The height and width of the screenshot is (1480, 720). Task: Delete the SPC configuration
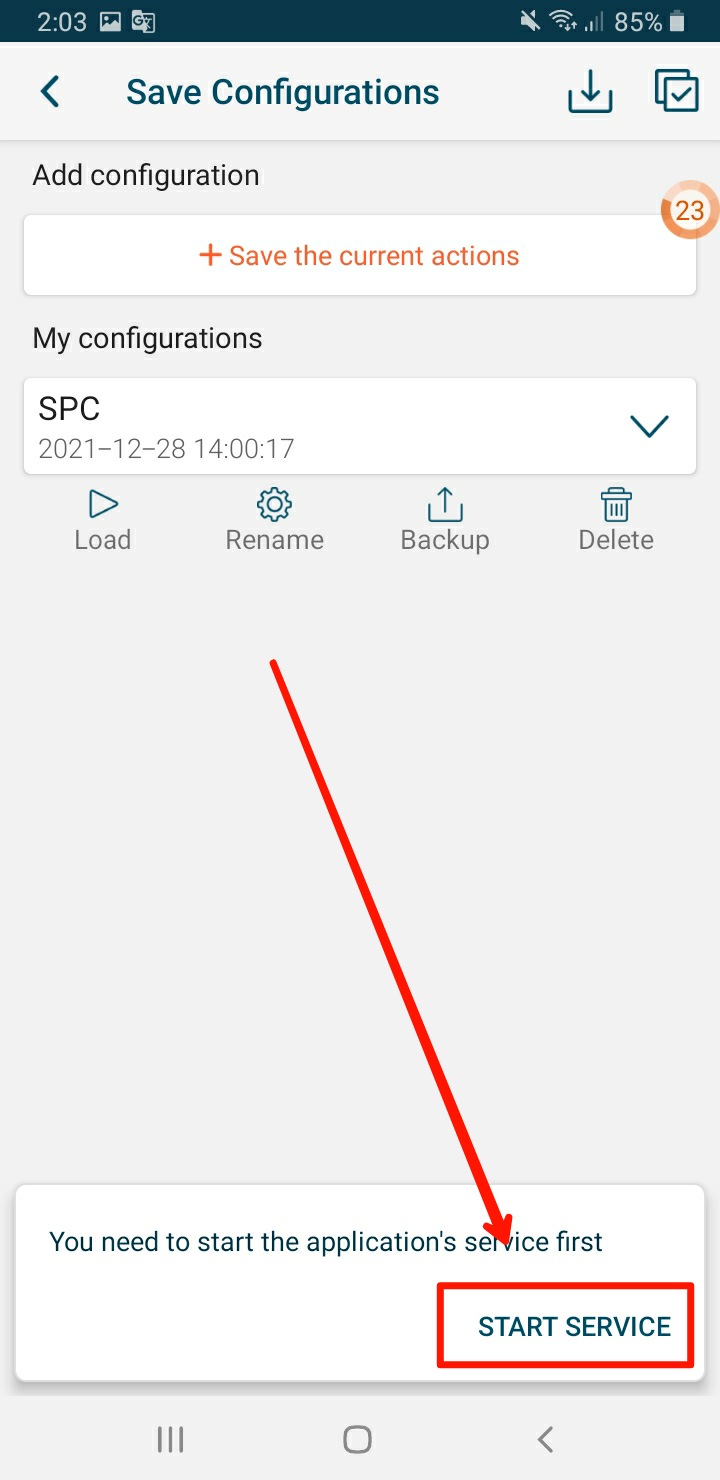click(616, 520)
